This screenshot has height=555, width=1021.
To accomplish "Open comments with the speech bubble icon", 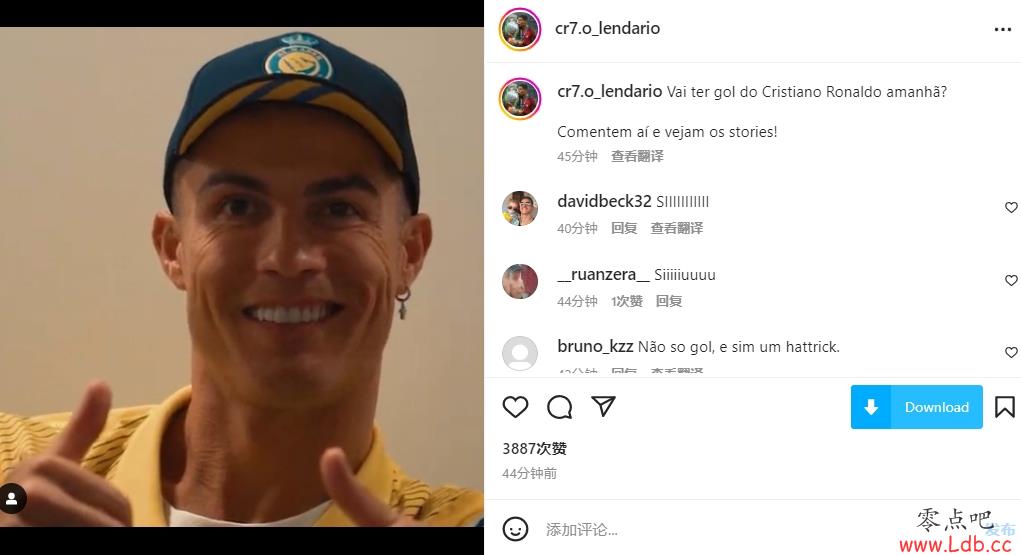I will [560, 407].
